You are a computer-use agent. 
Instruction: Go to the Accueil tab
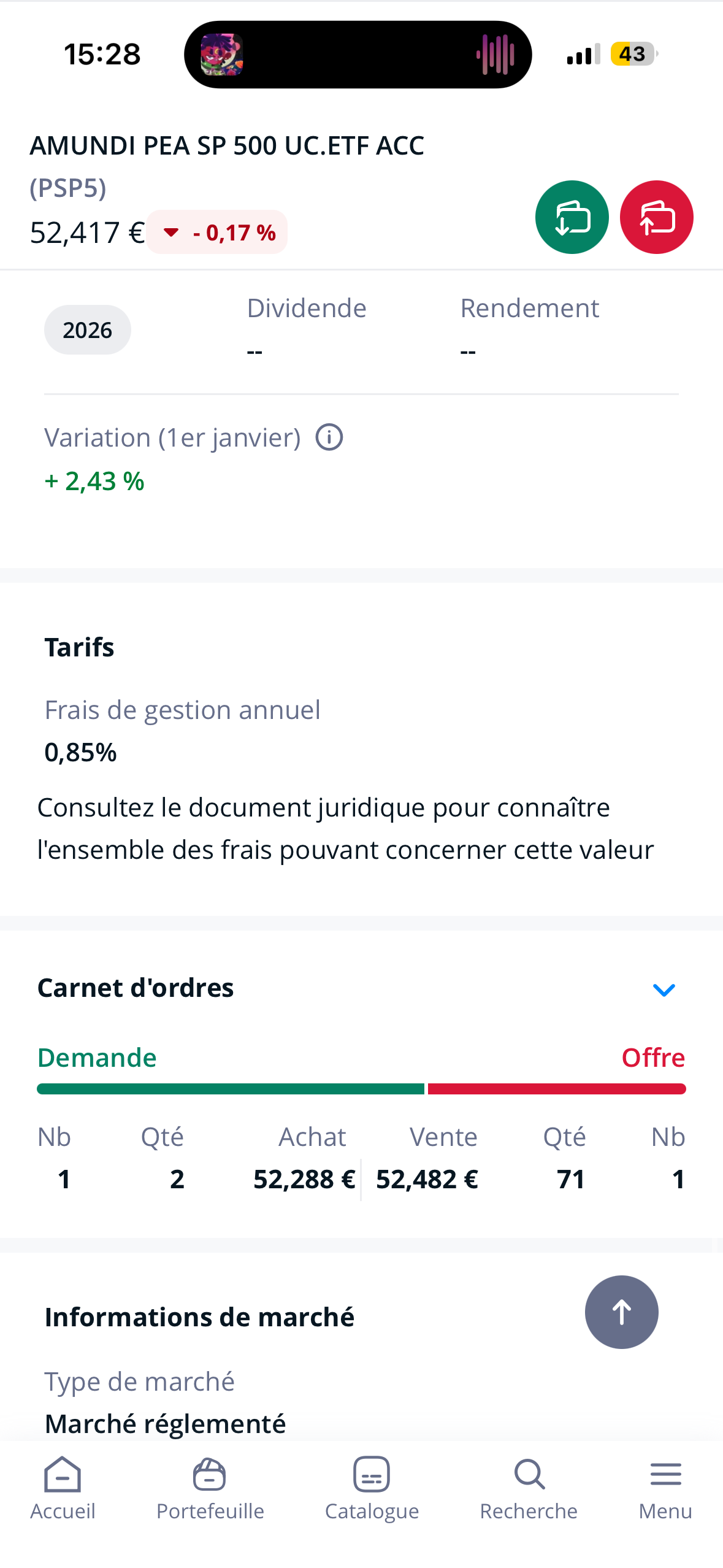coord(63,1488)
